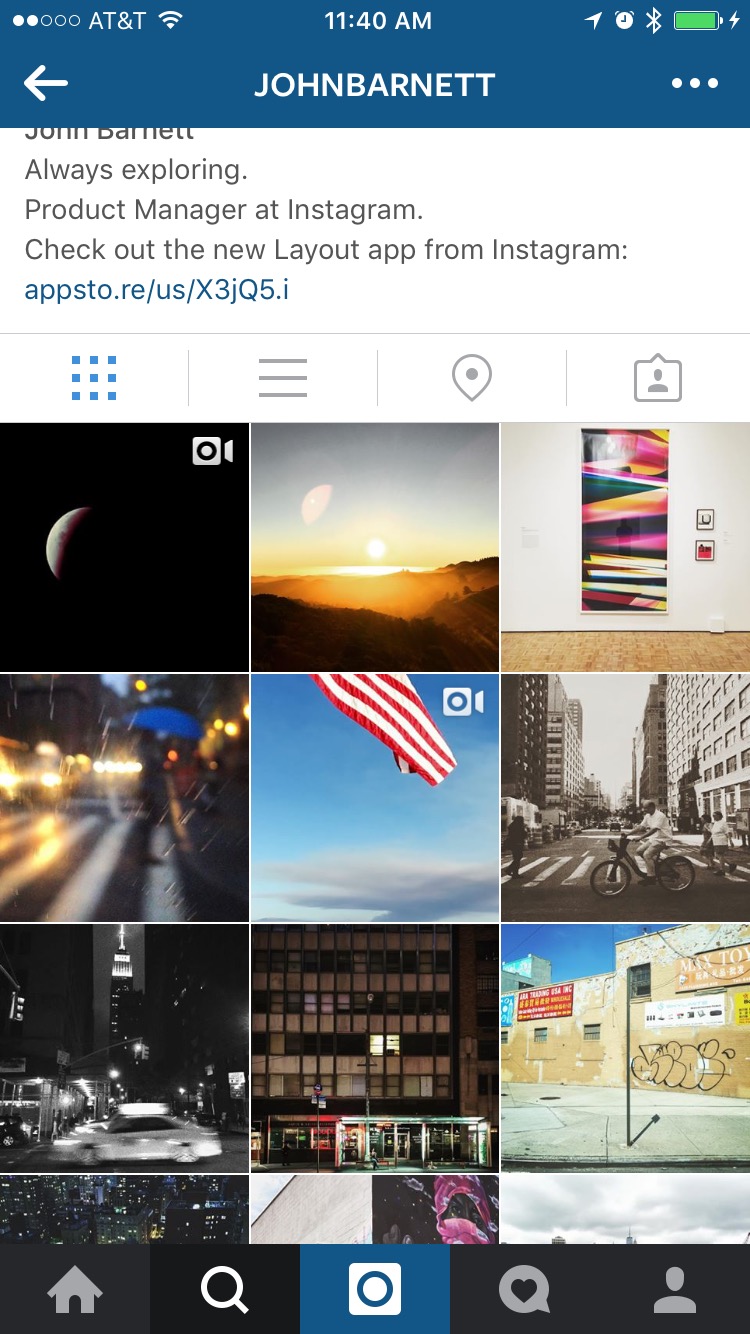Open the orange sunset hills photo

click(x=375, y=547)
